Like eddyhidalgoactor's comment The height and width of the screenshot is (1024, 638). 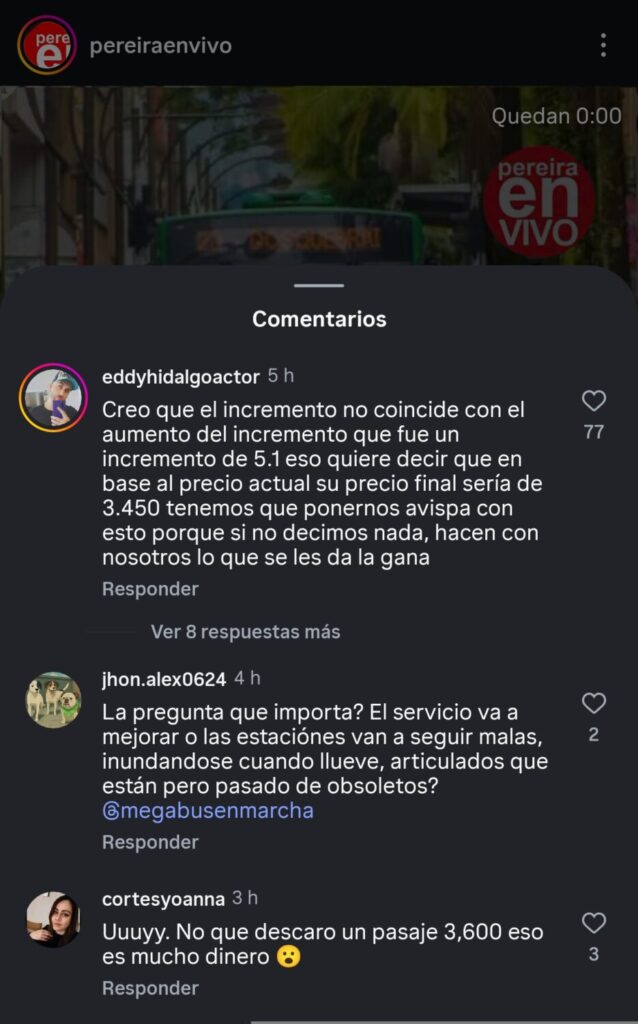(x=594, y=401)
